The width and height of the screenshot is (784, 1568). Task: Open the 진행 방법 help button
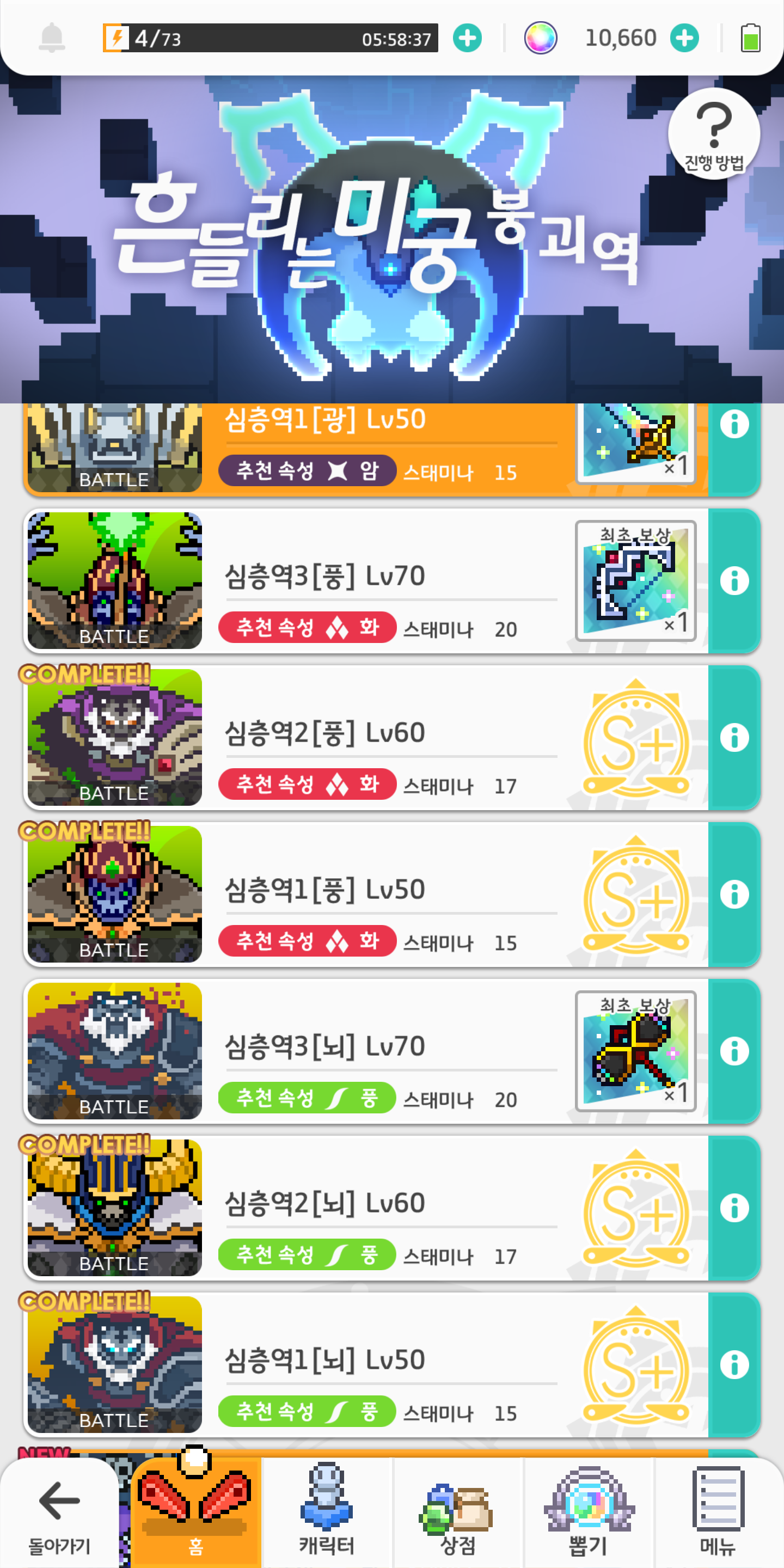click(713, 133)
